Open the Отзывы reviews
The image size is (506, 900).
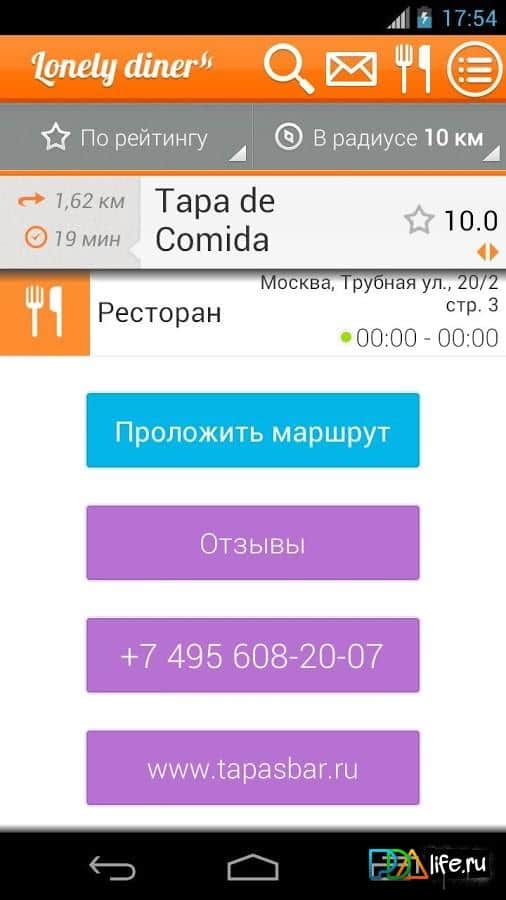tap(253, 543)
